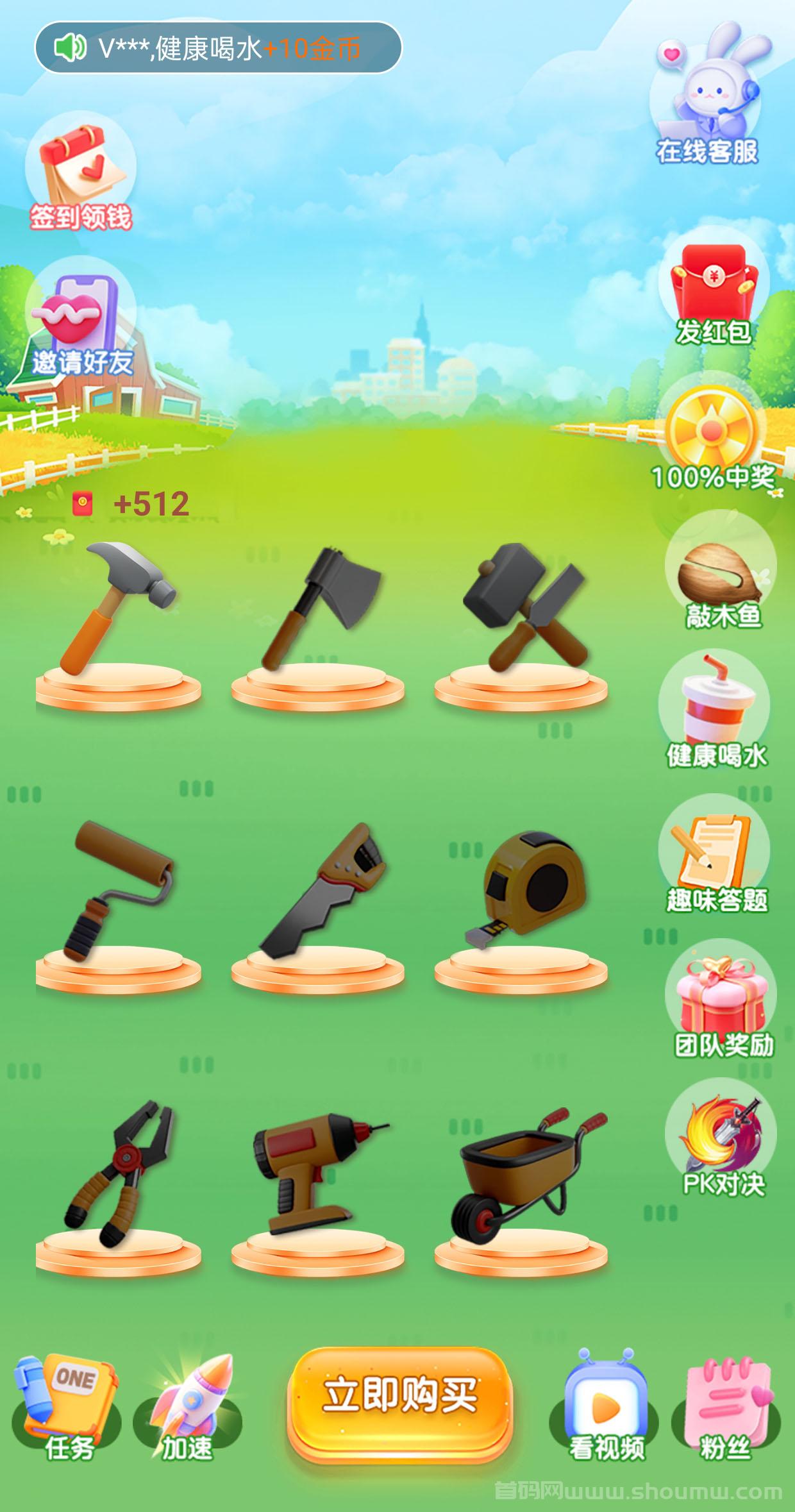
Task: View 团队奖励 team rewards
Action: pyautogui.click(x=722, y=1000)
